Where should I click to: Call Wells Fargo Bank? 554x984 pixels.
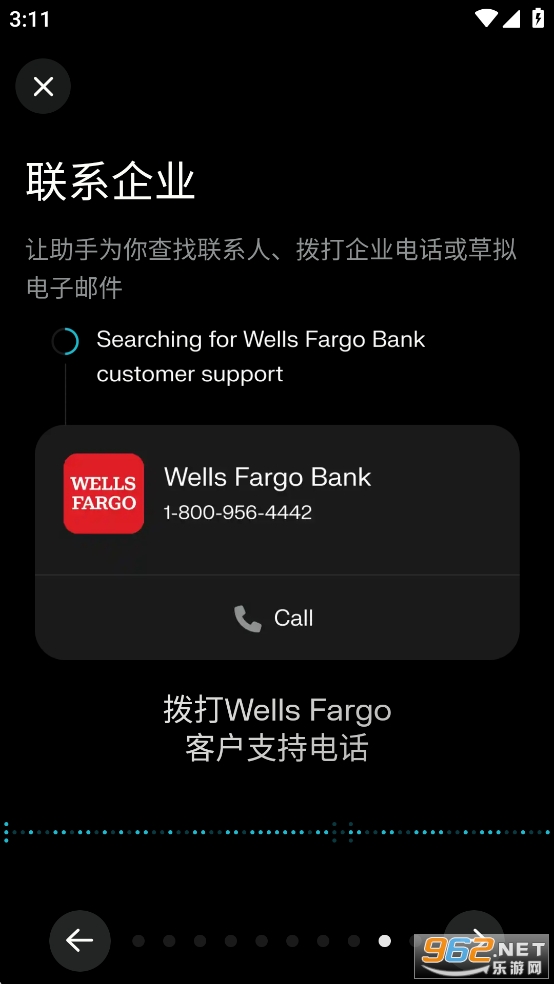[277, 618]
